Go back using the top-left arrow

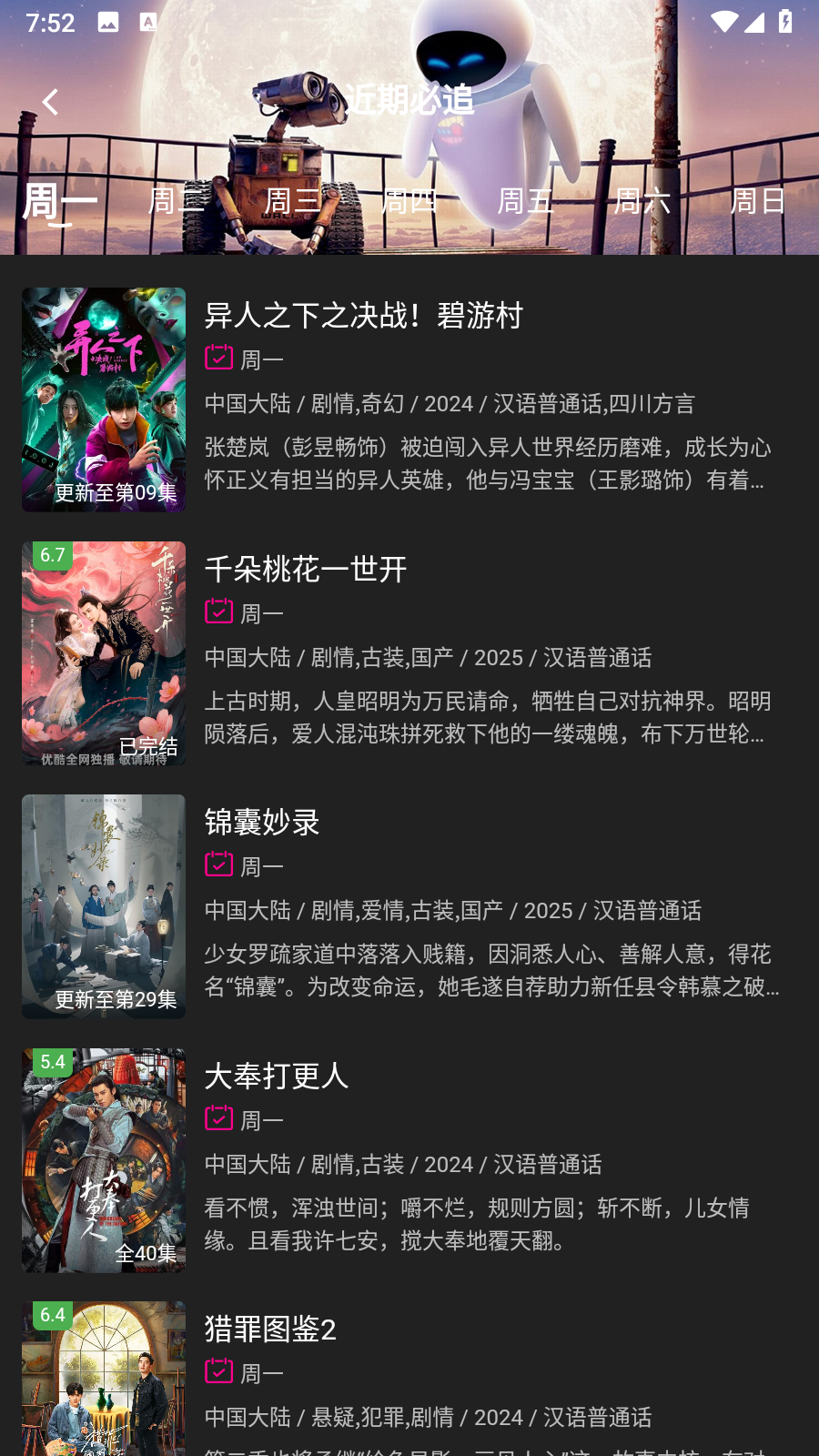click(x=51, y=102)
